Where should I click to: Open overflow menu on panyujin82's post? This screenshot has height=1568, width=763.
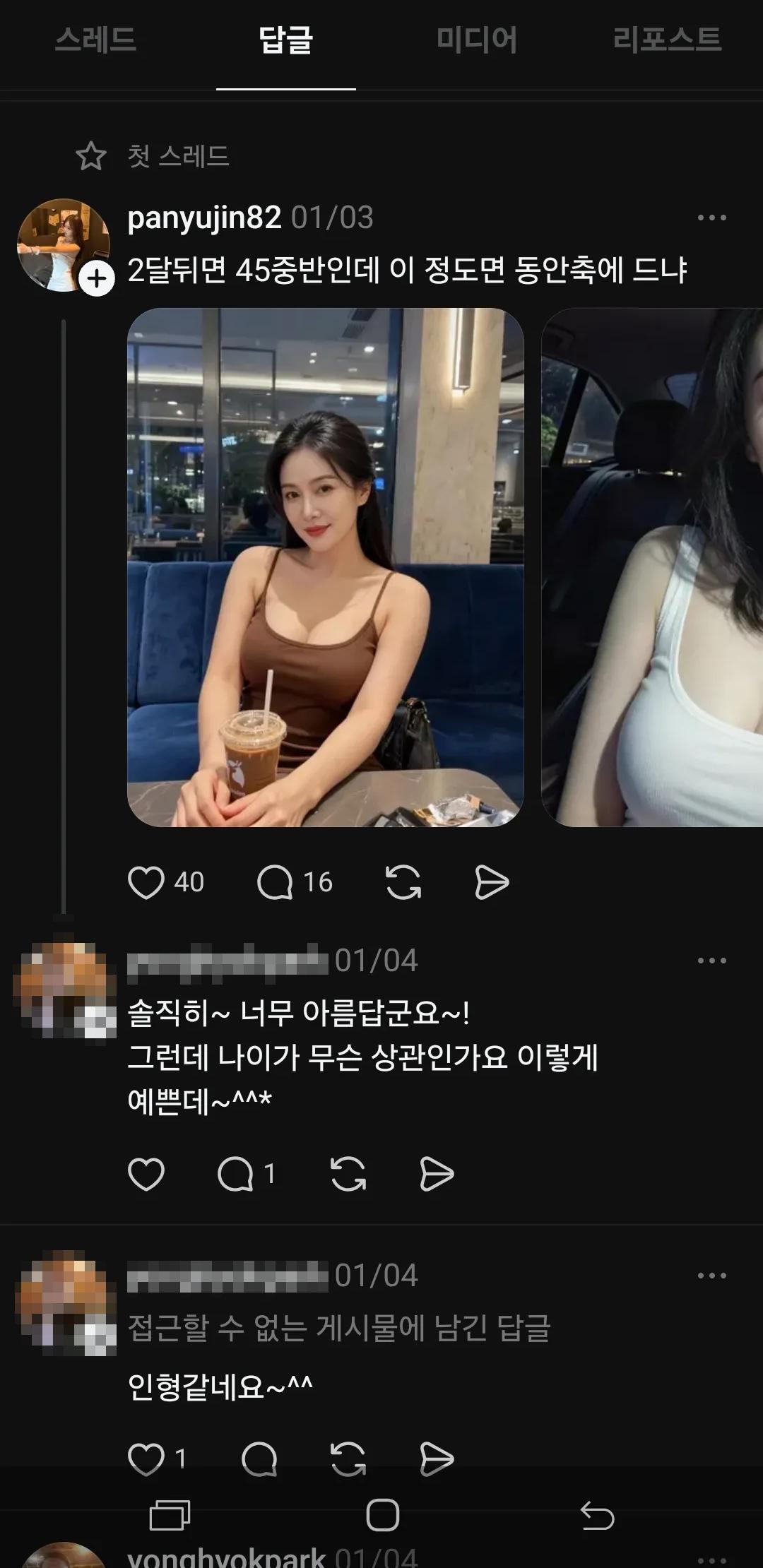711,218
